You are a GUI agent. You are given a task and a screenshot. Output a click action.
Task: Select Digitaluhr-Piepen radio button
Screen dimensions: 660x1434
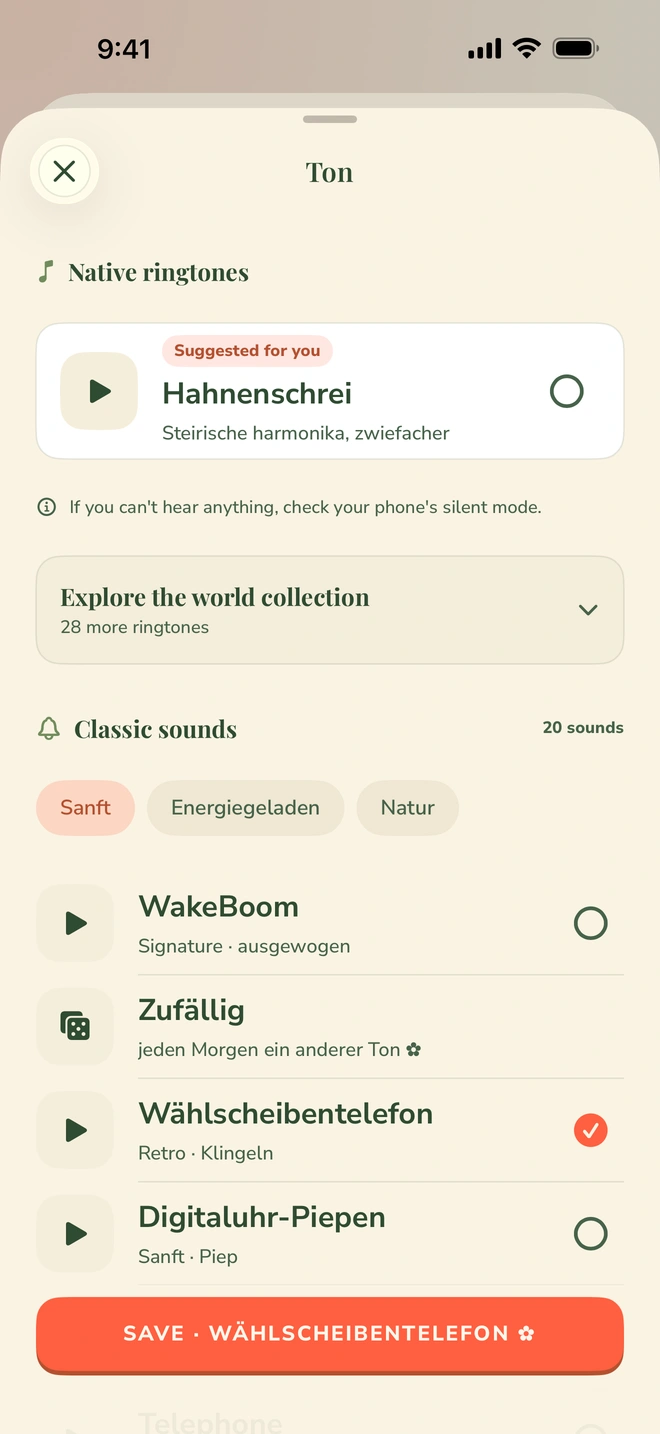[590, 1234]
